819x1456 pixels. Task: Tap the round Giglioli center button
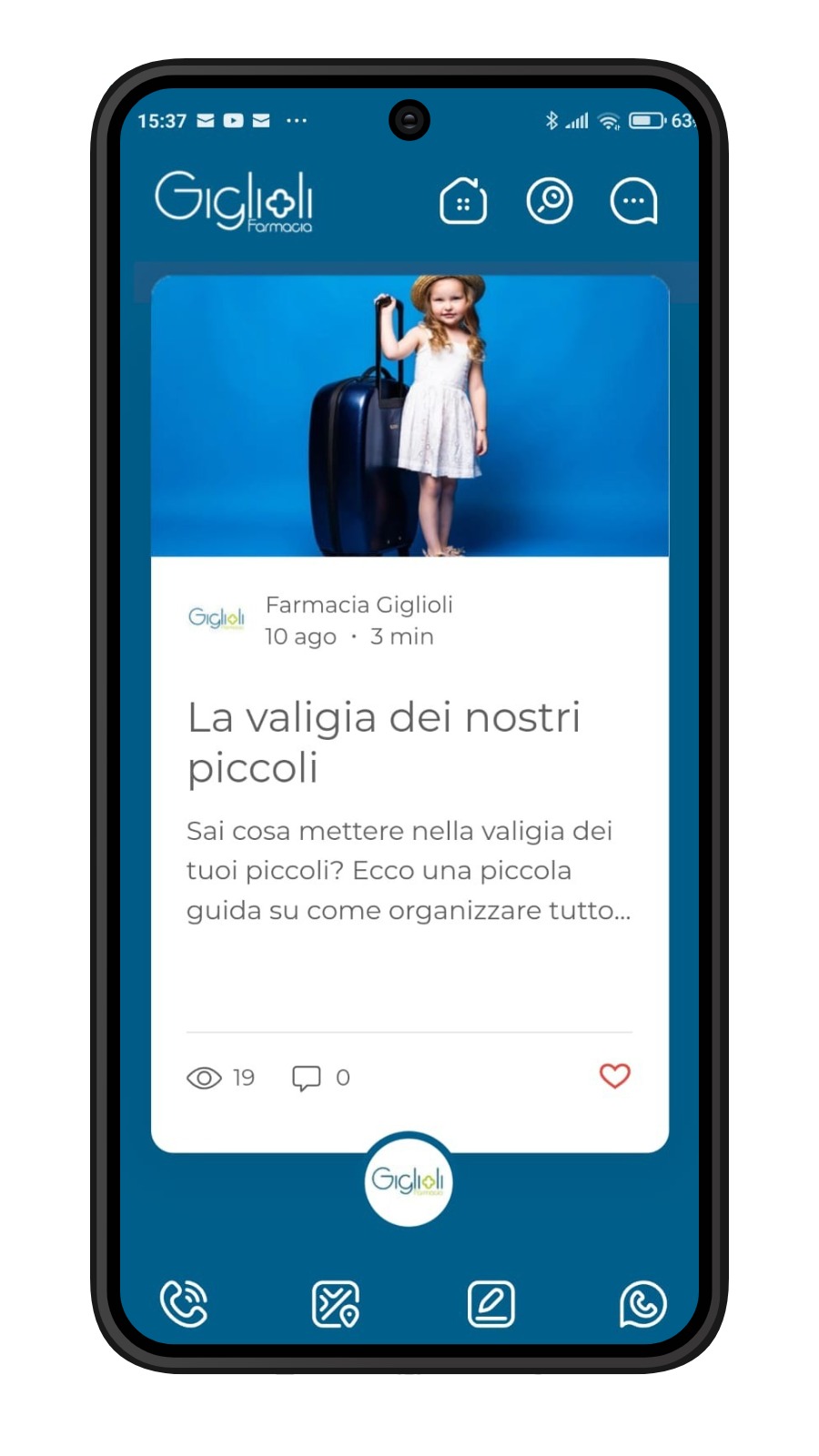tap(409, 1180)
